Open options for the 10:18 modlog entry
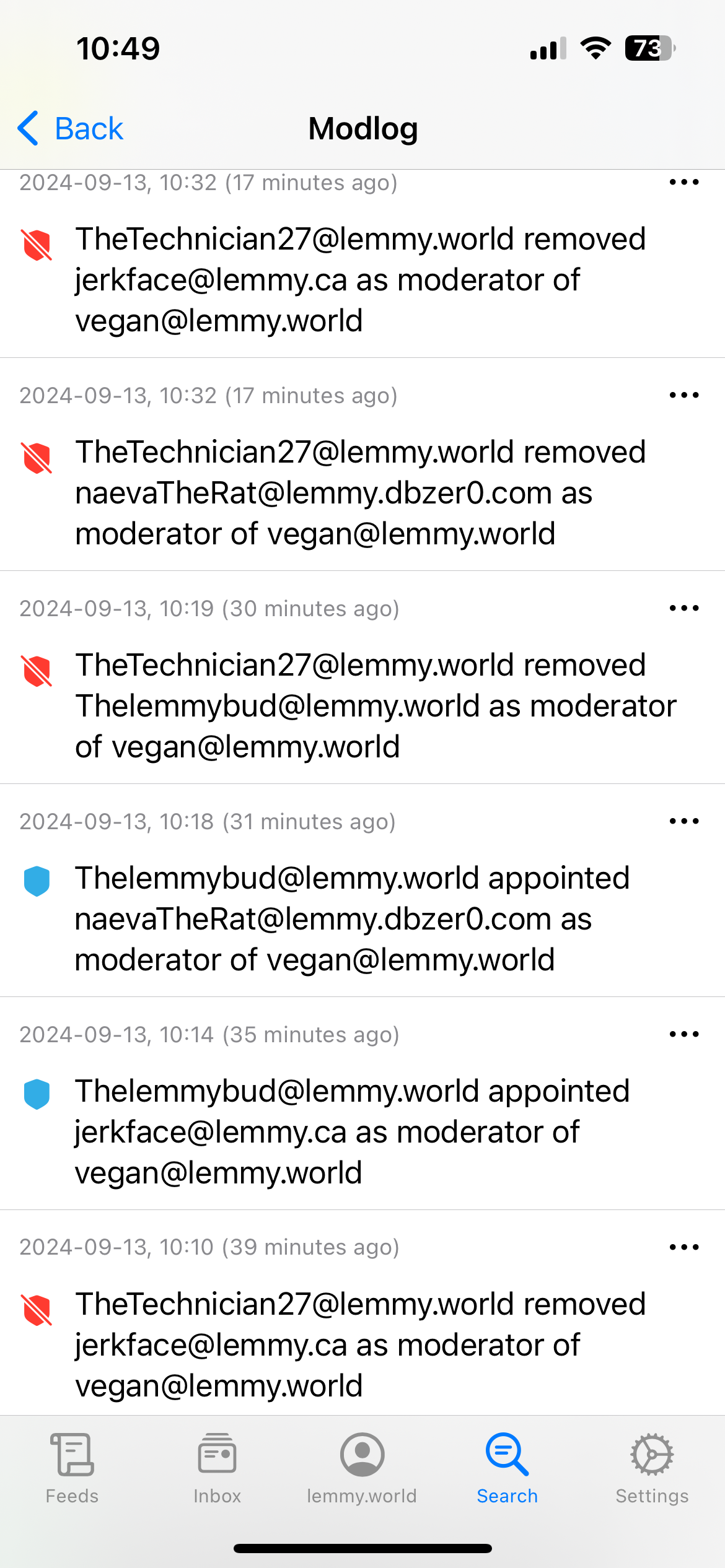 (684, 821)
